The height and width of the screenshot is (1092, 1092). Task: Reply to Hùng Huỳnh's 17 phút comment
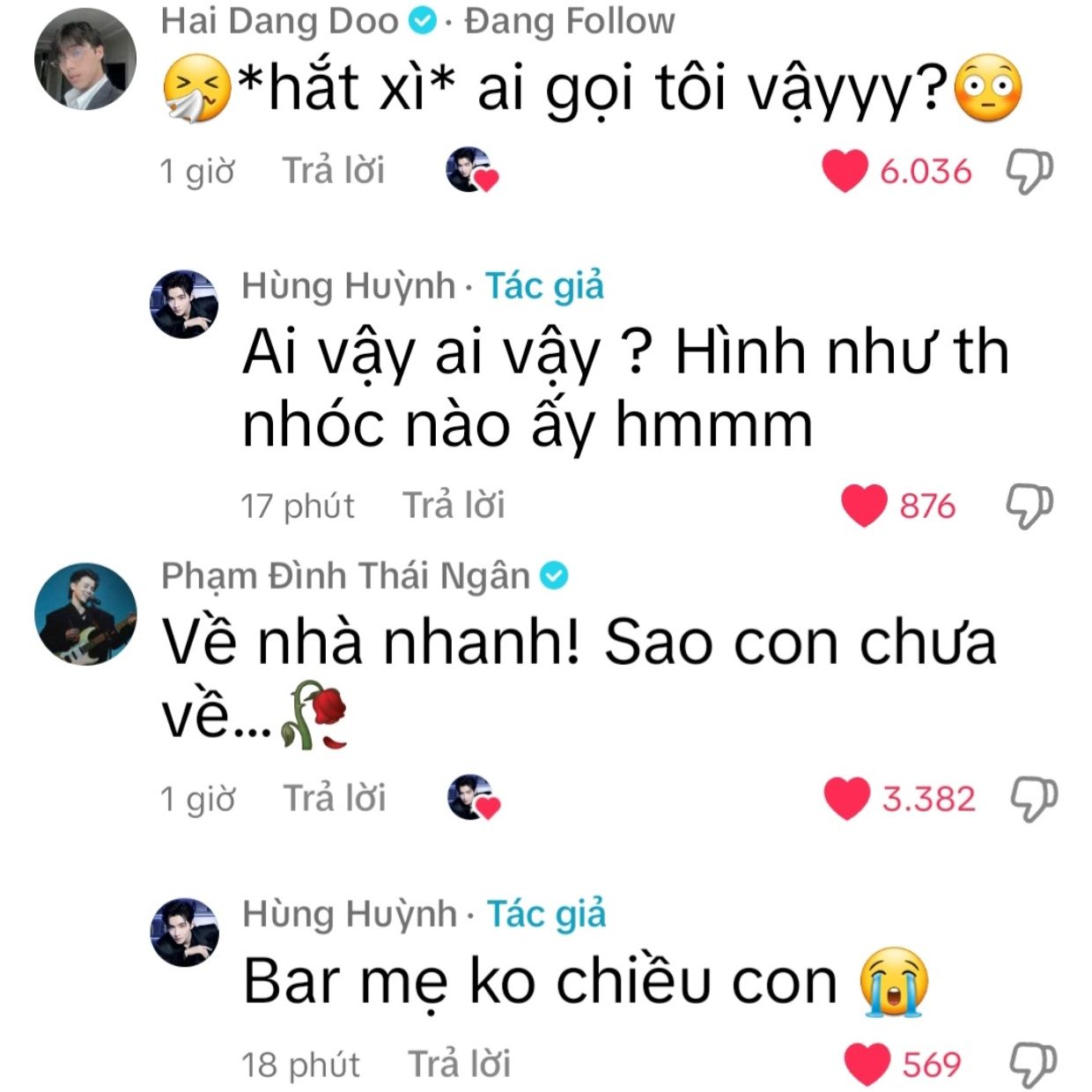(454, 505)
